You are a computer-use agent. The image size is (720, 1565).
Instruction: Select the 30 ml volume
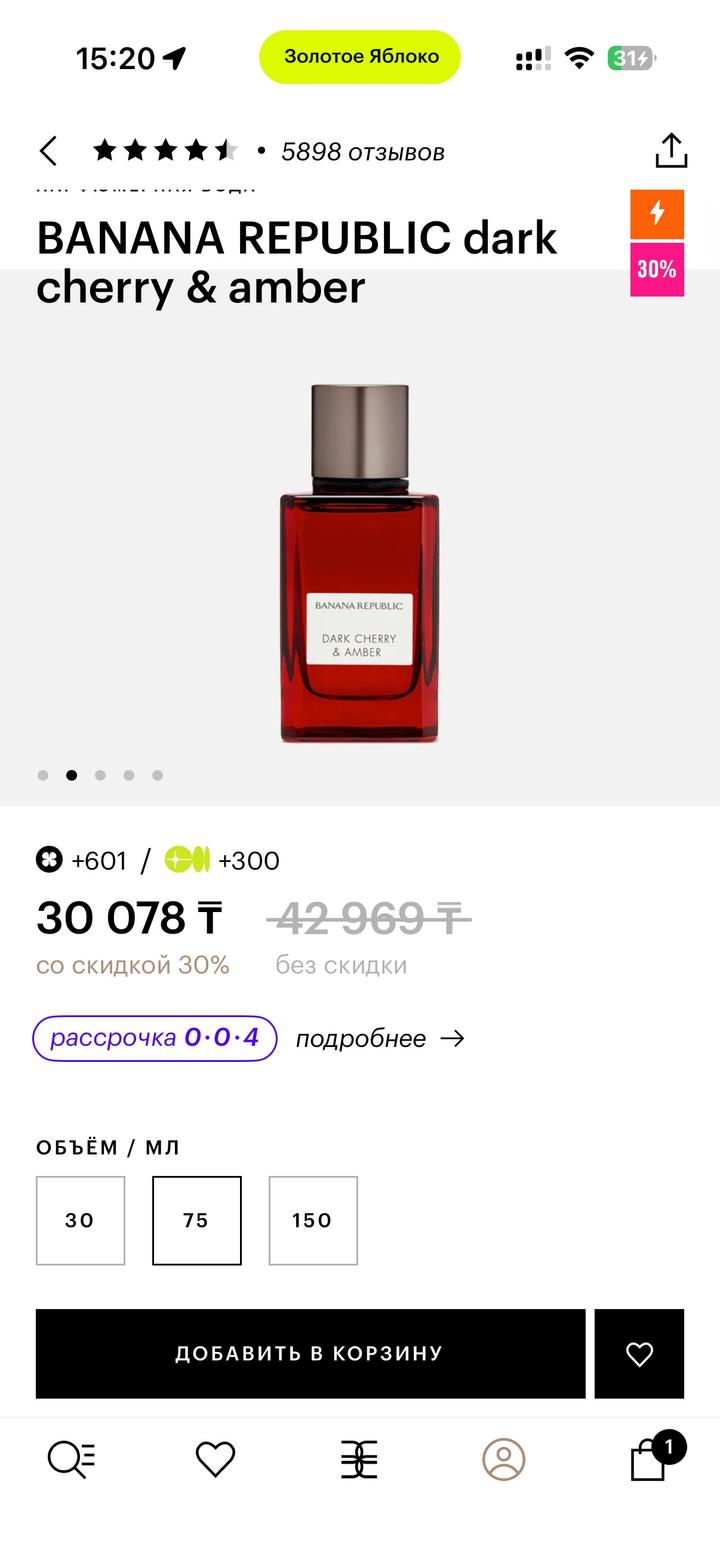[x=80, y=1220]
